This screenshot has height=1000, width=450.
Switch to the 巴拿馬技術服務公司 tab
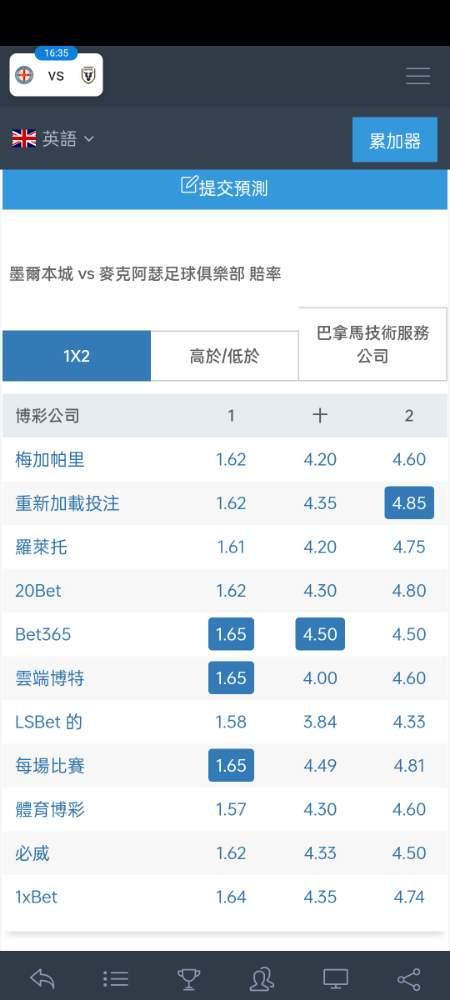(x=373, y=344)
